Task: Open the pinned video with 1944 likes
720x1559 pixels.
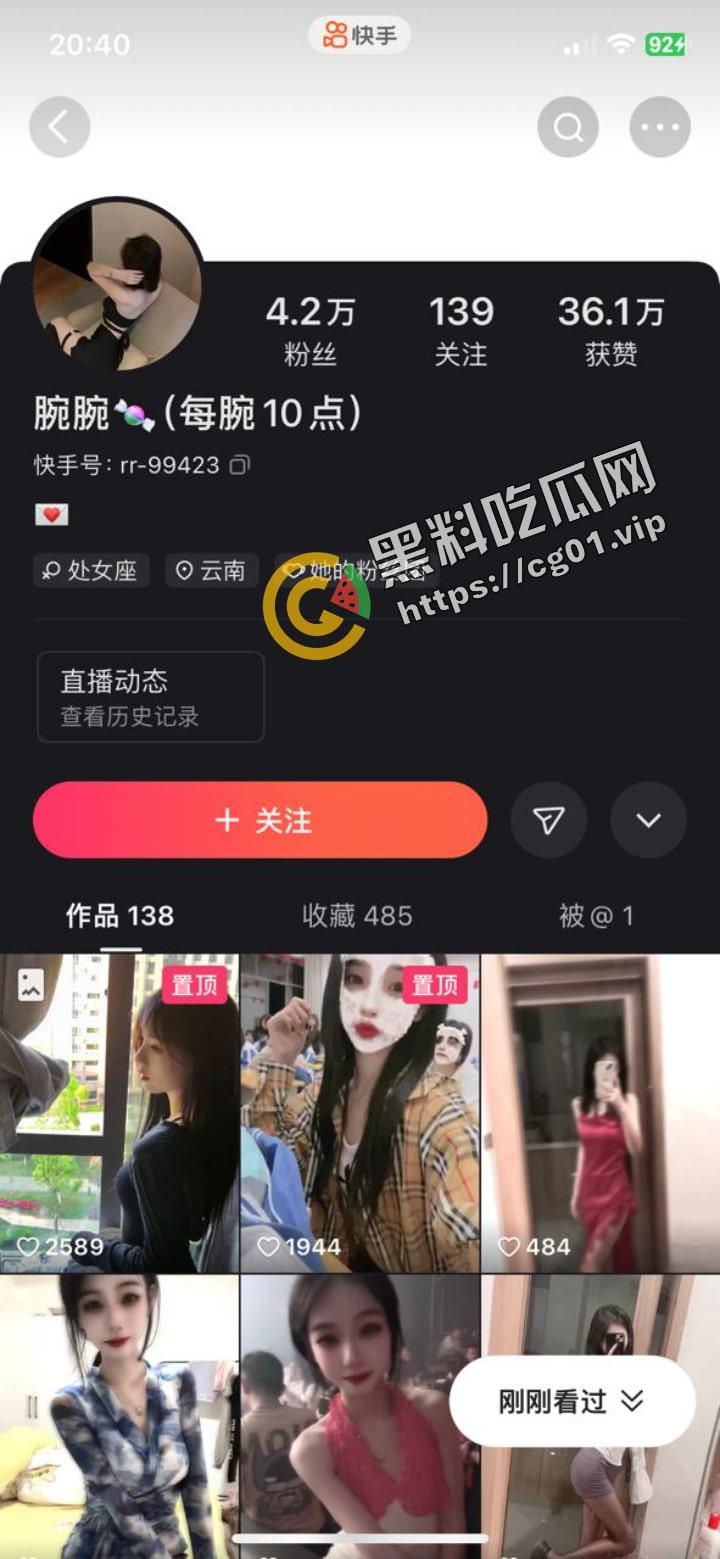Action: [360, 1110]
